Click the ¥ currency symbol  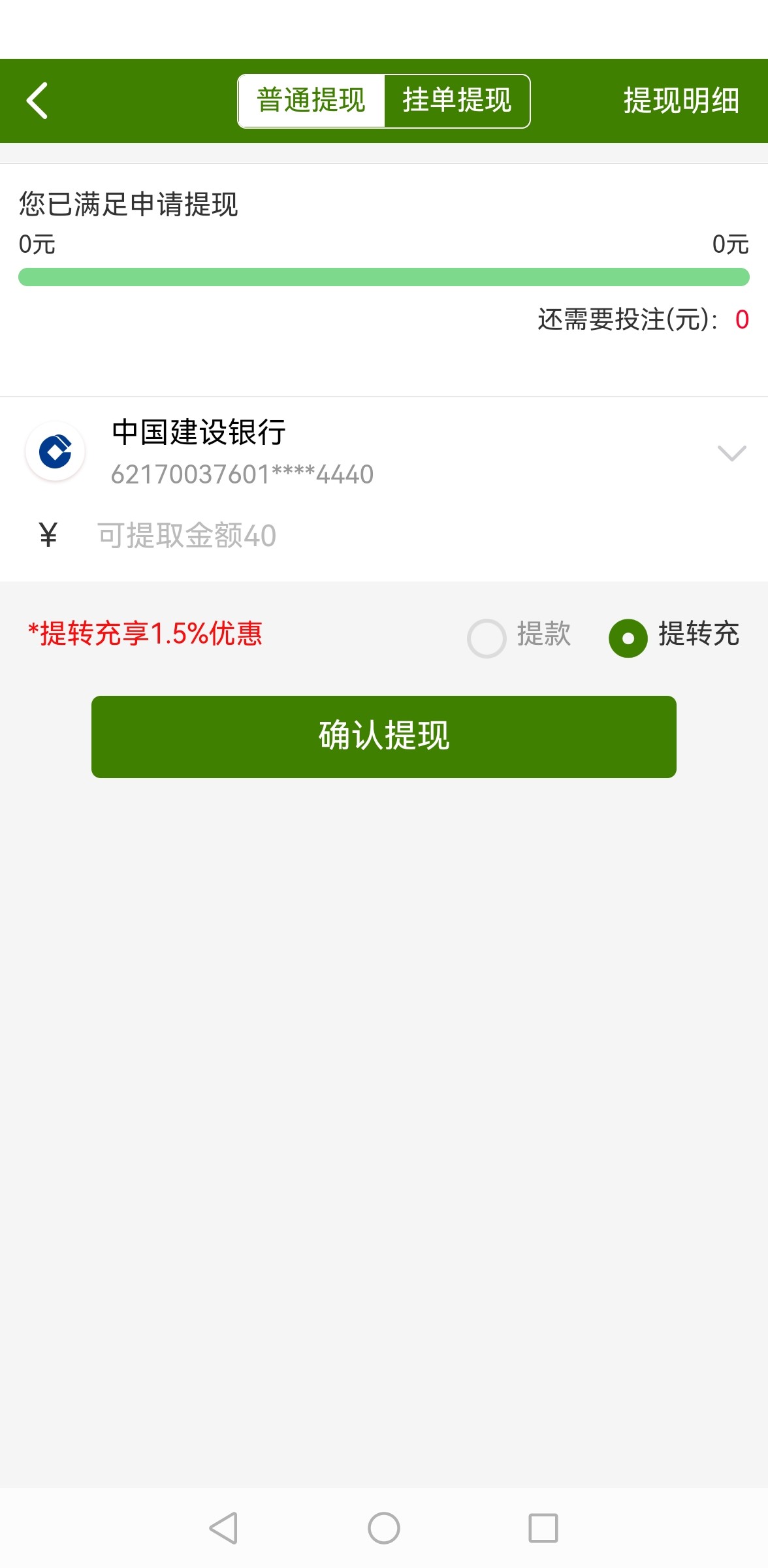click(x=47, y=536)
